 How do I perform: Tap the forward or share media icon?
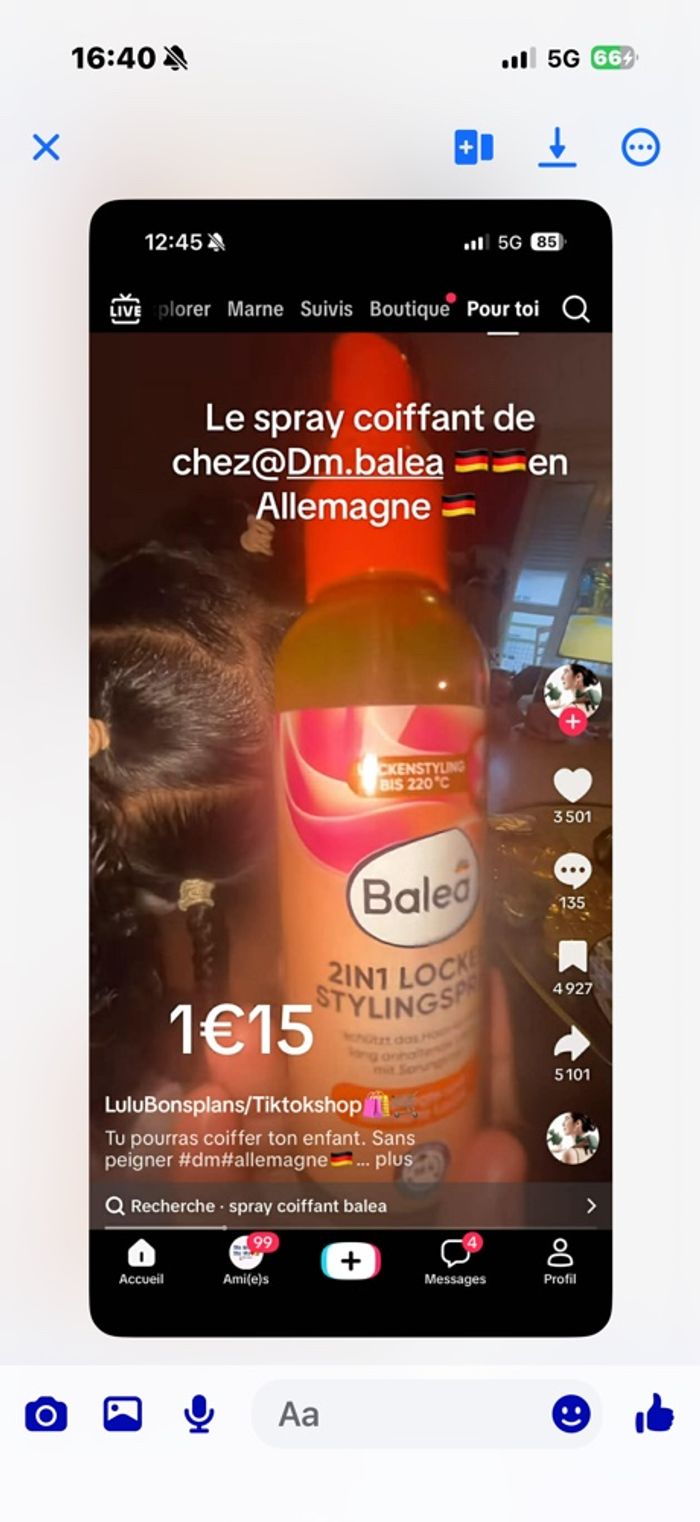(x=474, y=148)
